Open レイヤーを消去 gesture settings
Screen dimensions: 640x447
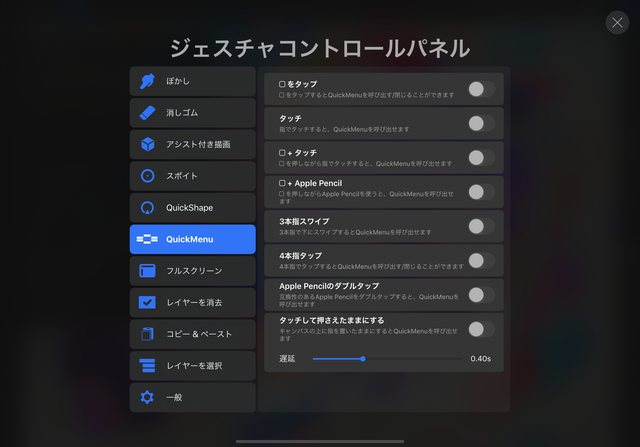(192, 302)
